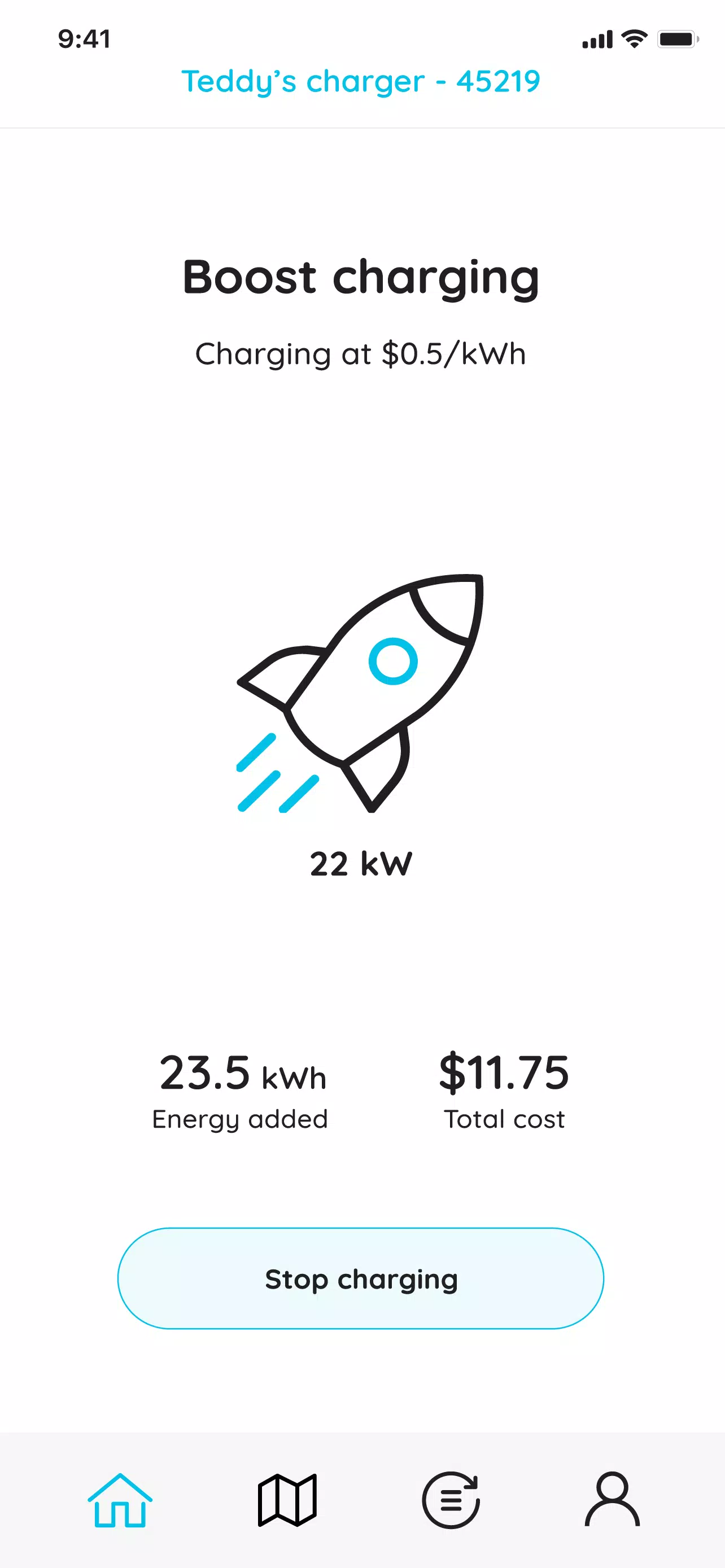Viewport: 725px width, 1568px height.
Task: Tap the Boost charging title
Action: 360,278
